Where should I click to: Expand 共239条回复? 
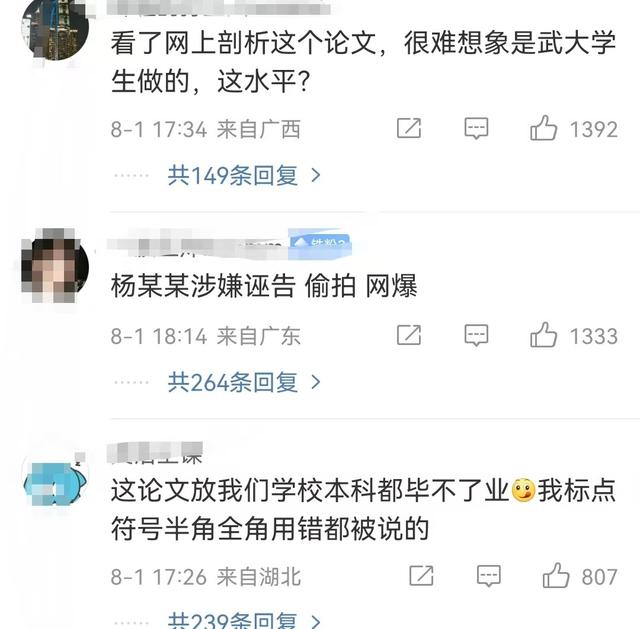pyautogui.click(x=243, y=620)
